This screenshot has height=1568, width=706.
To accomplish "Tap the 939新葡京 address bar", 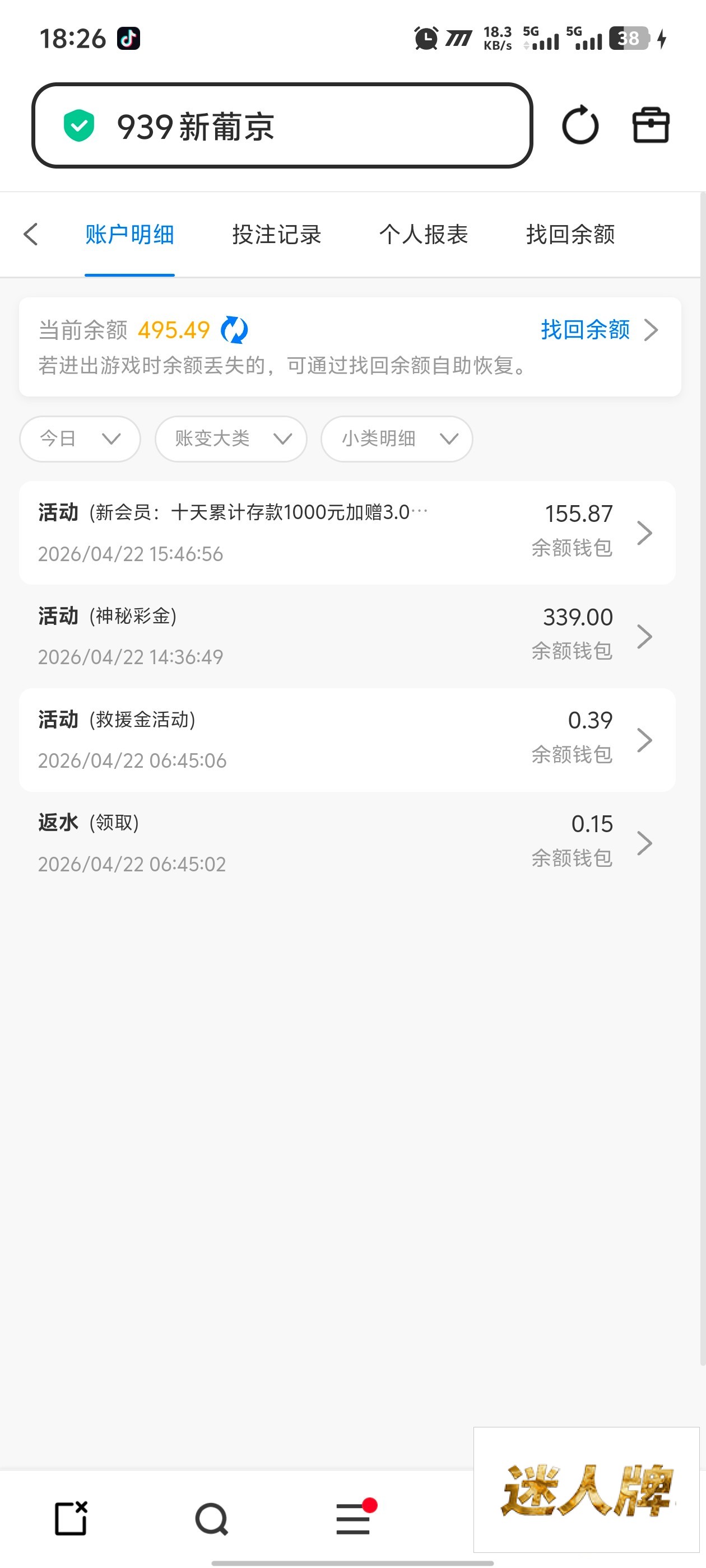I will 281,126.
